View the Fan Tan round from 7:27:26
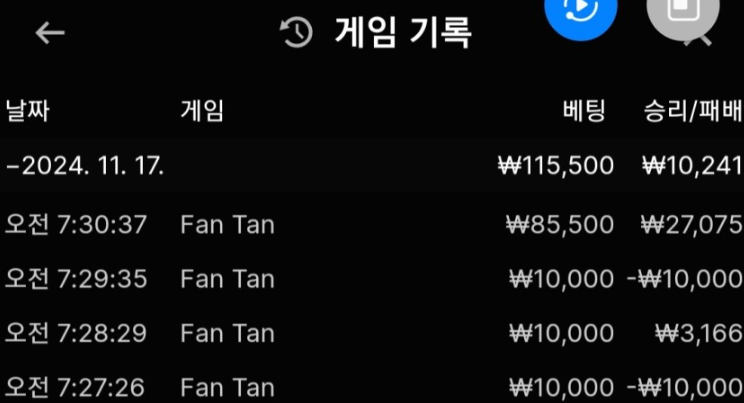 tap(372, 385)
